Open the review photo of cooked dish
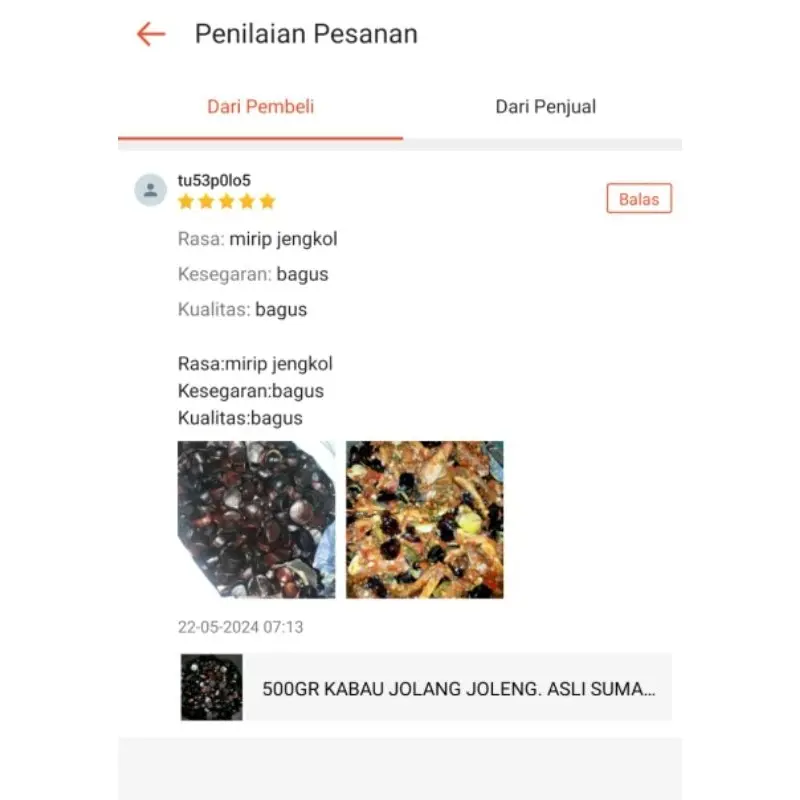Image resolution: width=800 pixels, height=800 pixels. point(425,520)
